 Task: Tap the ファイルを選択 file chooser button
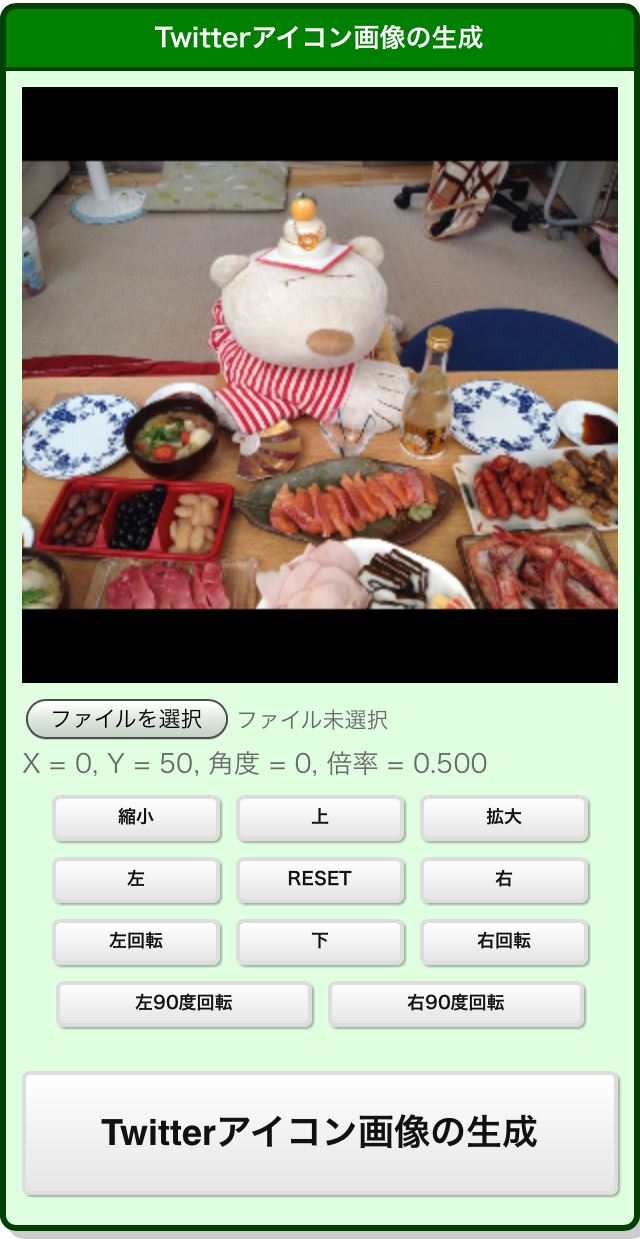[127, 719]
